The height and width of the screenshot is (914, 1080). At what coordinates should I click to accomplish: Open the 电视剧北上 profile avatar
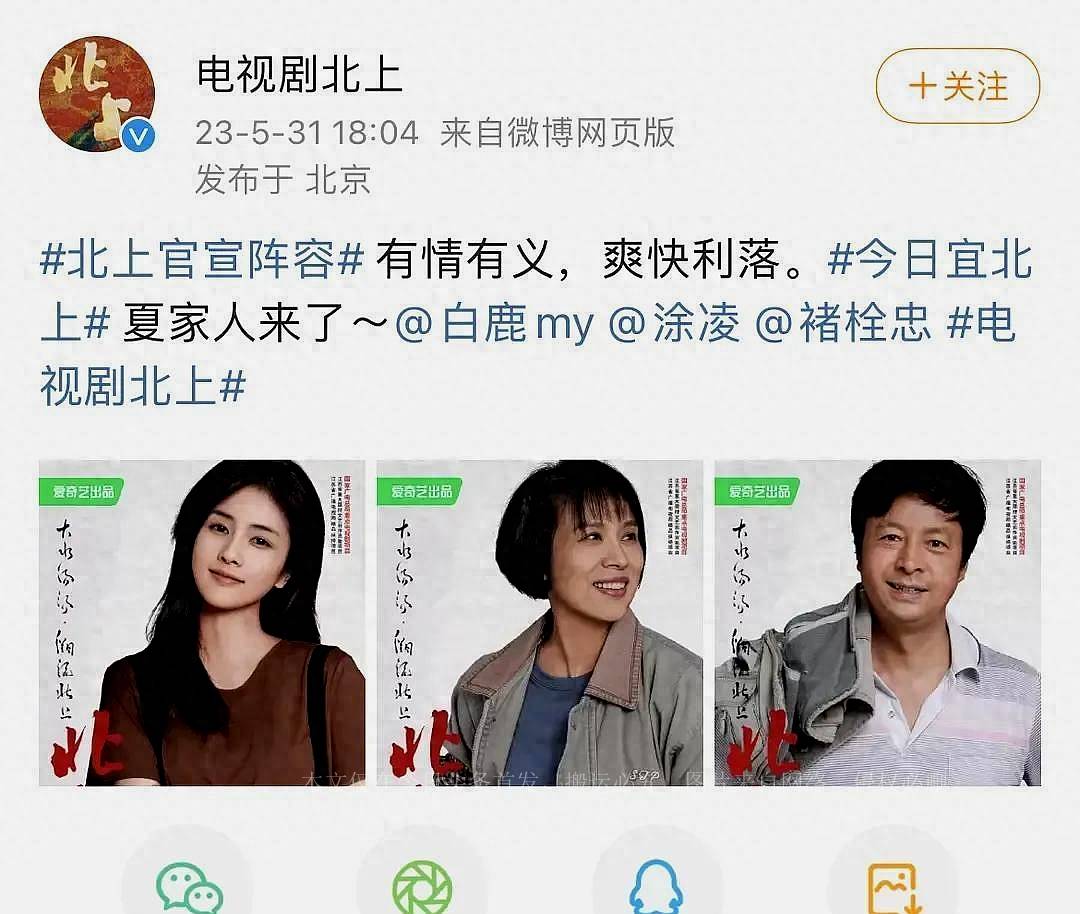click(x=97, y=95)
